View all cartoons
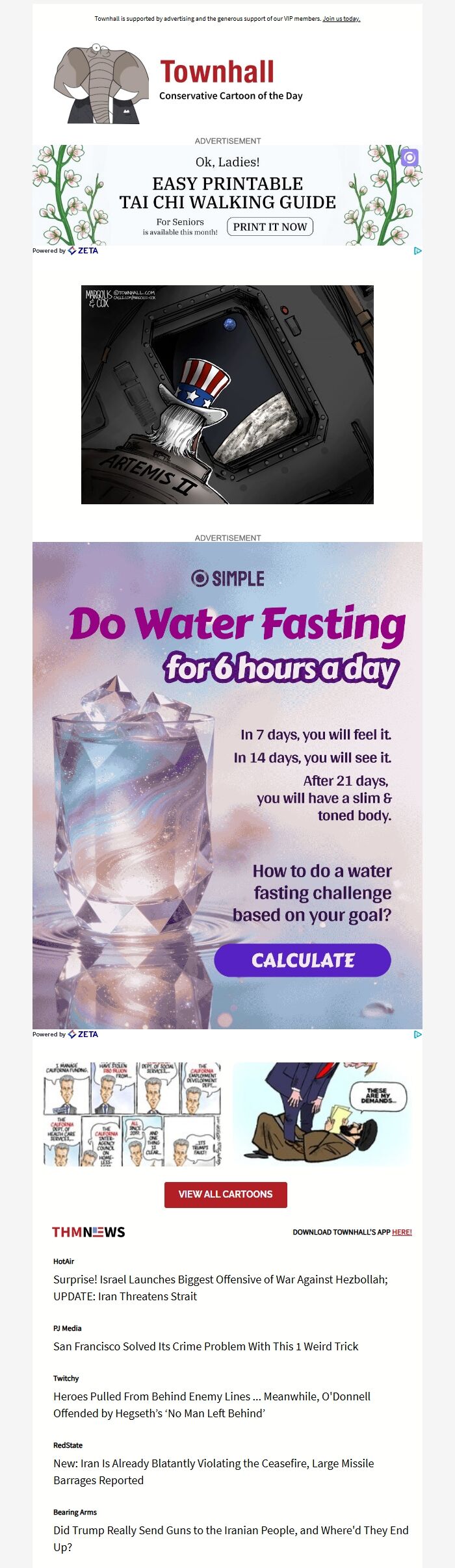455x1568 pixels. coord(226,1194)
